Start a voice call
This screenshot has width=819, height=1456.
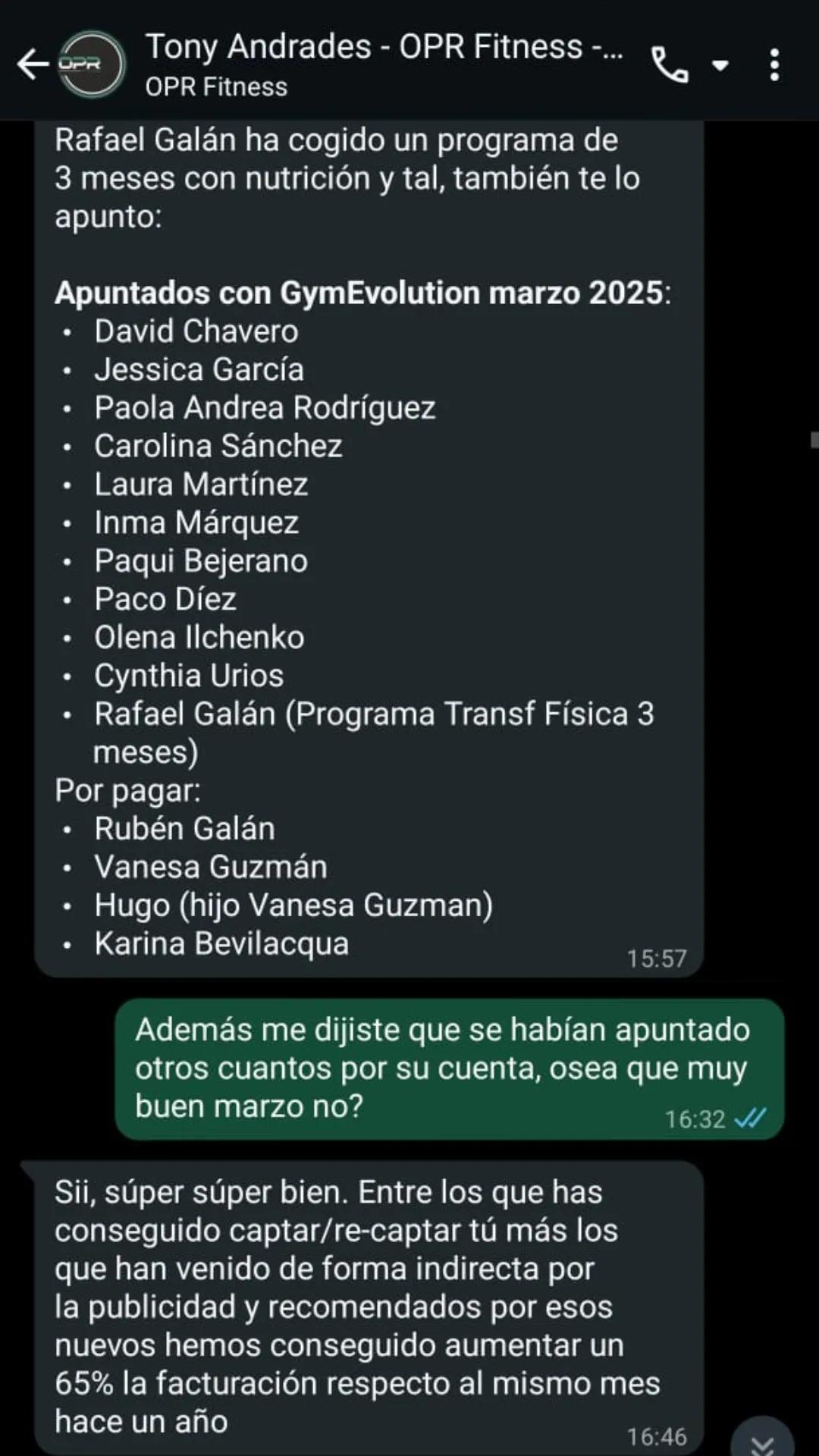click(670, 65)
